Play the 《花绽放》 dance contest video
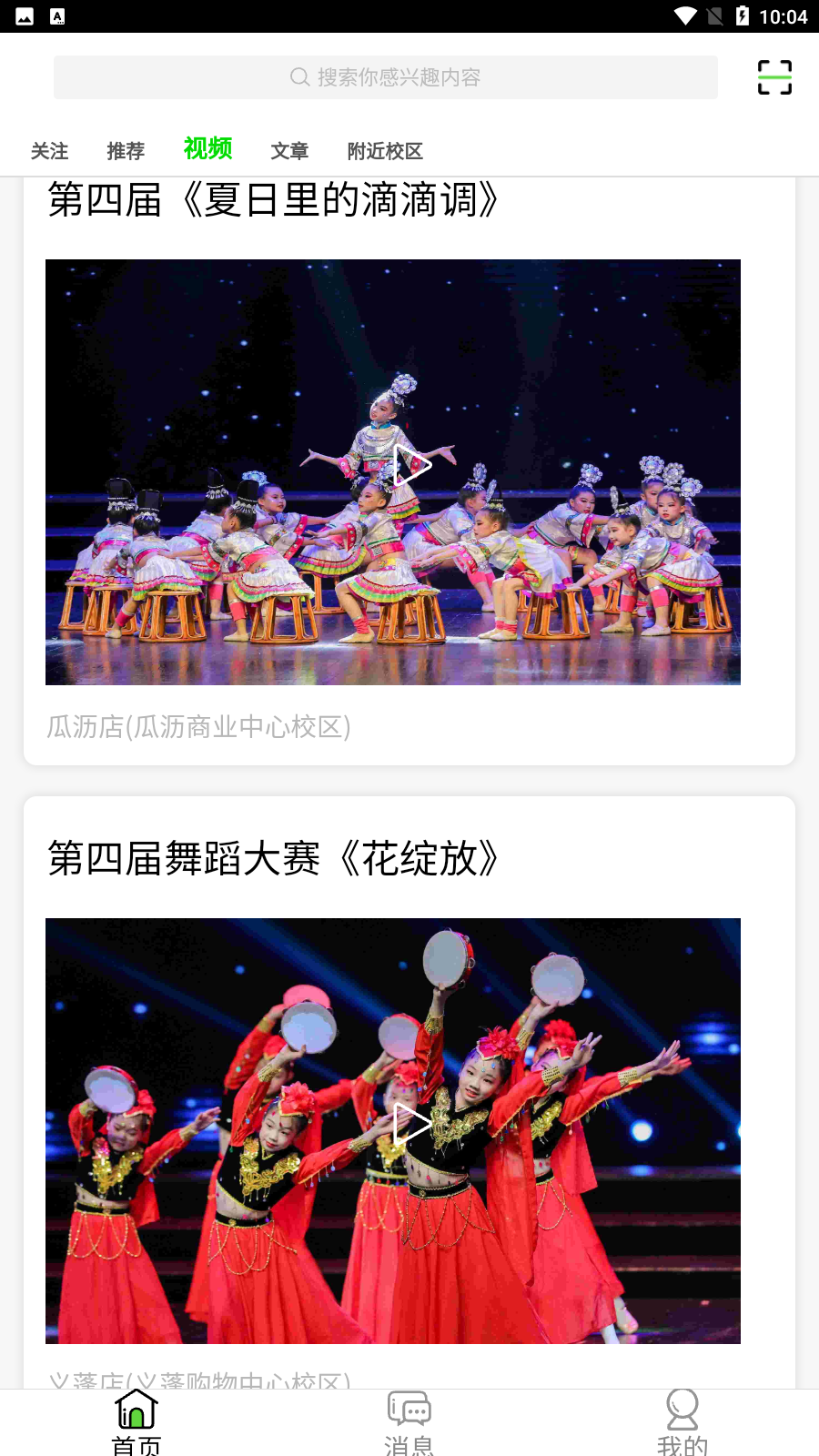The height and width of the screenshot is (1456, 819). 410,1125
